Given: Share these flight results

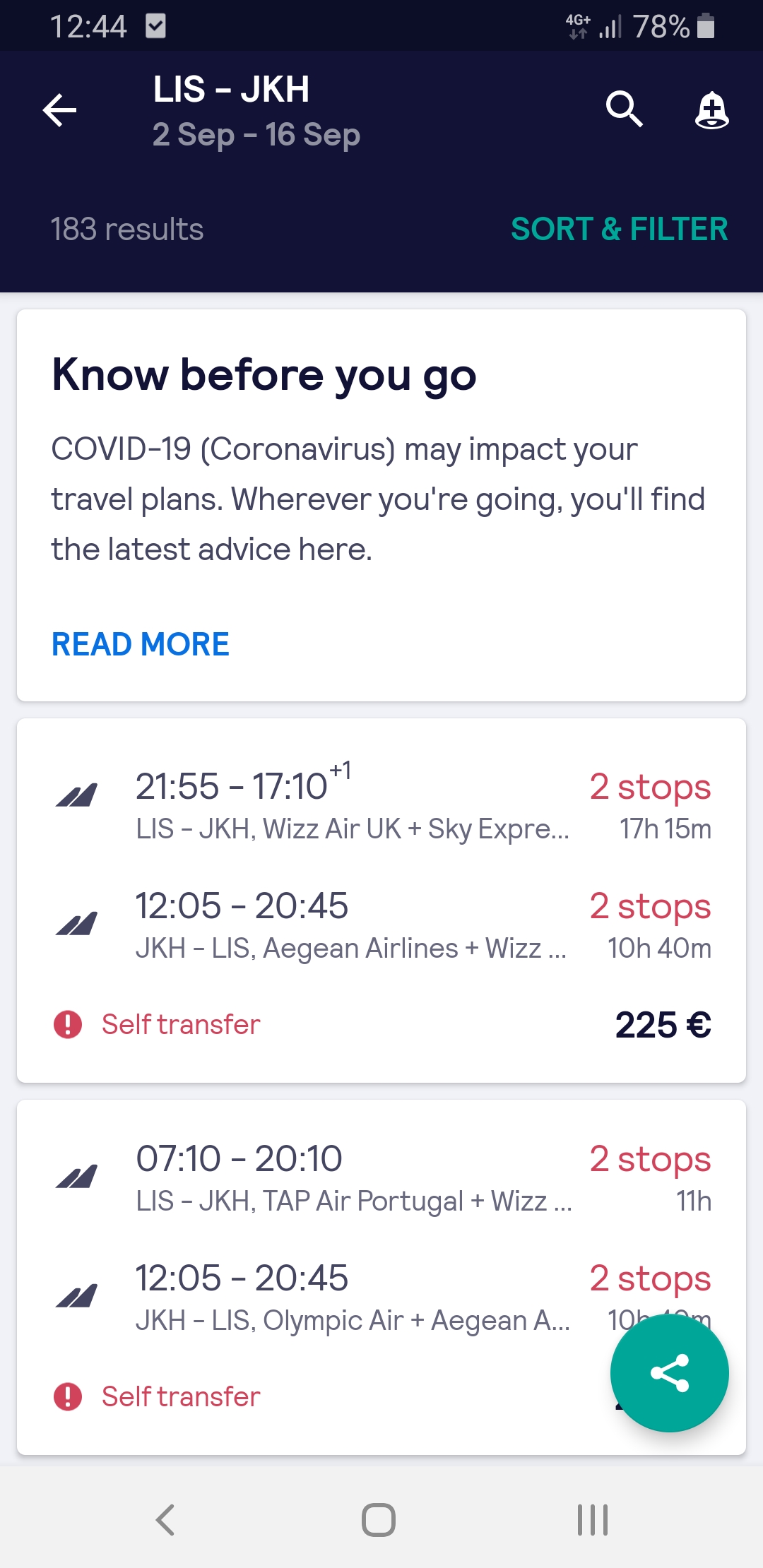Looking at the screenshot, I should 669,1372.
